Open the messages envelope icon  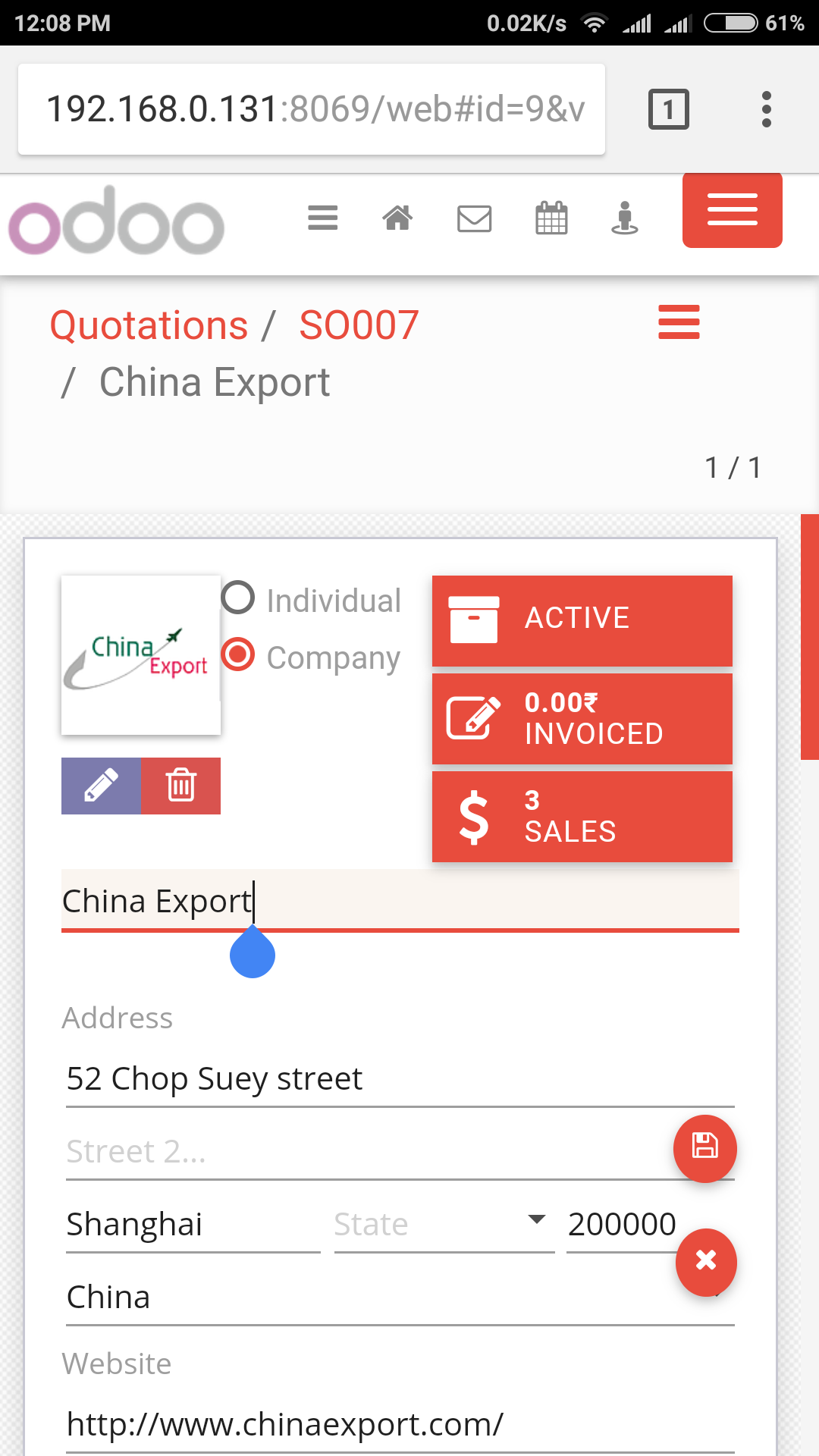click(474, 218)
